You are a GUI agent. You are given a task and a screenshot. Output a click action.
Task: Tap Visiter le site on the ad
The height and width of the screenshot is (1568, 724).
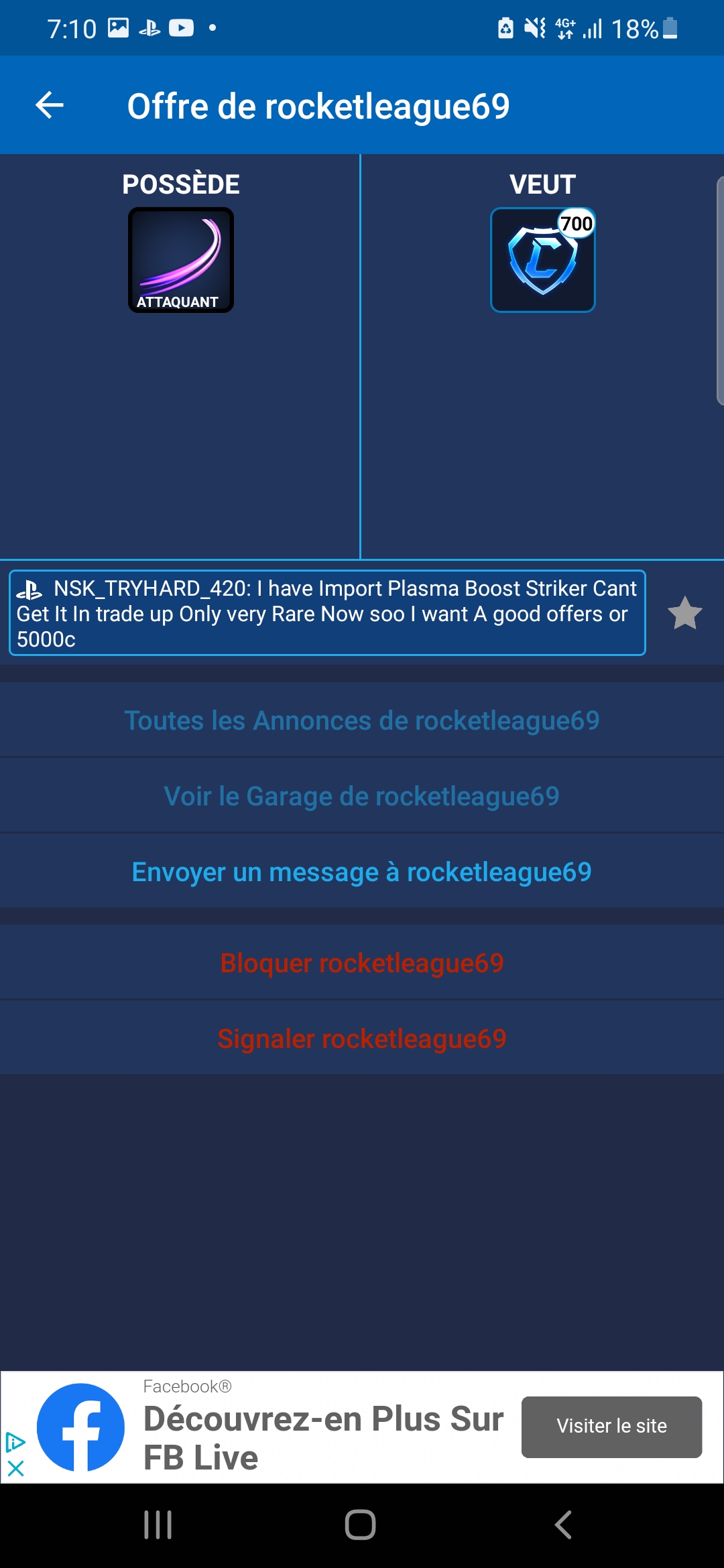pos(612,1426)
